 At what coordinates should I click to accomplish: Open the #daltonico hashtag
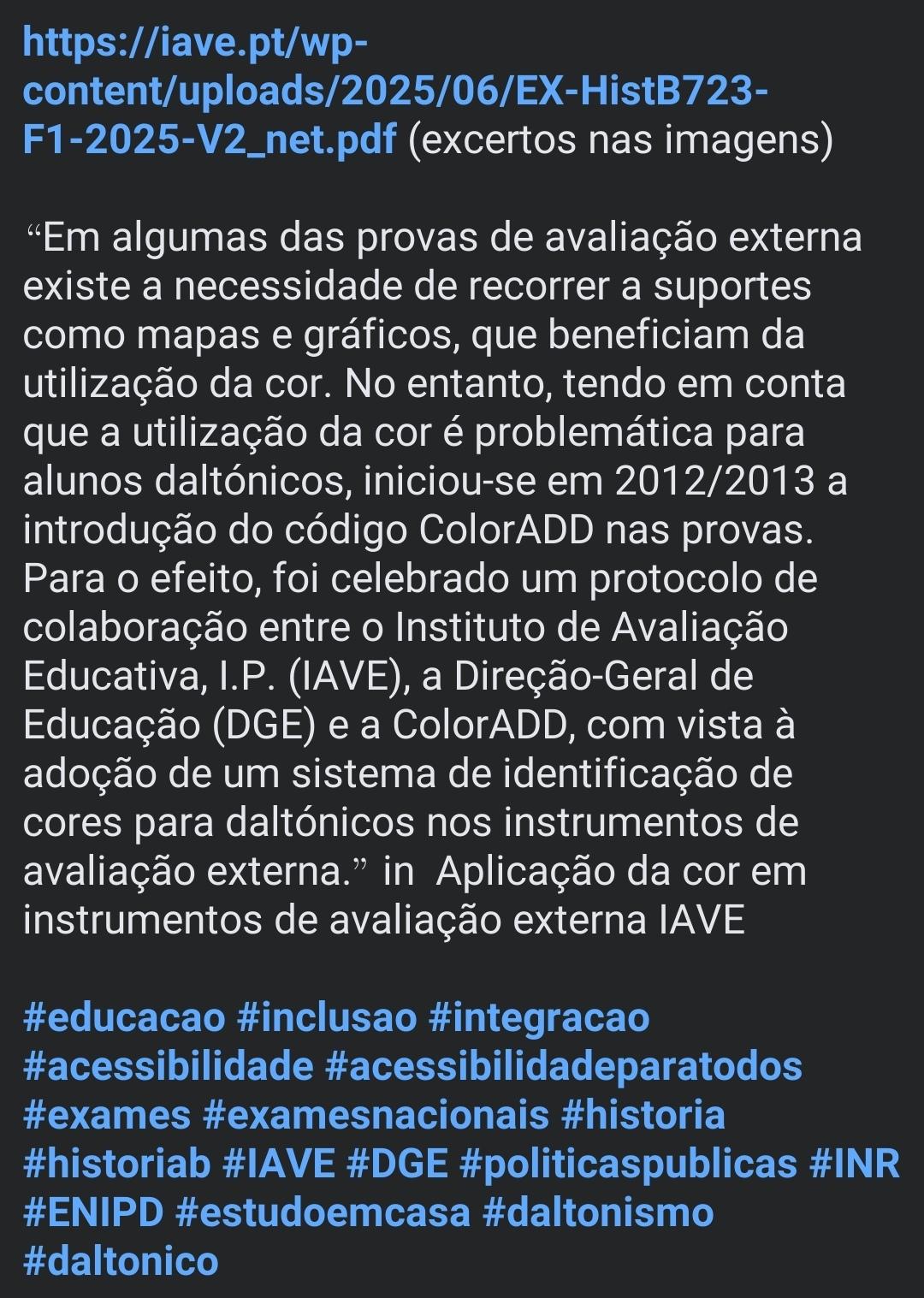coord(121,1262)
